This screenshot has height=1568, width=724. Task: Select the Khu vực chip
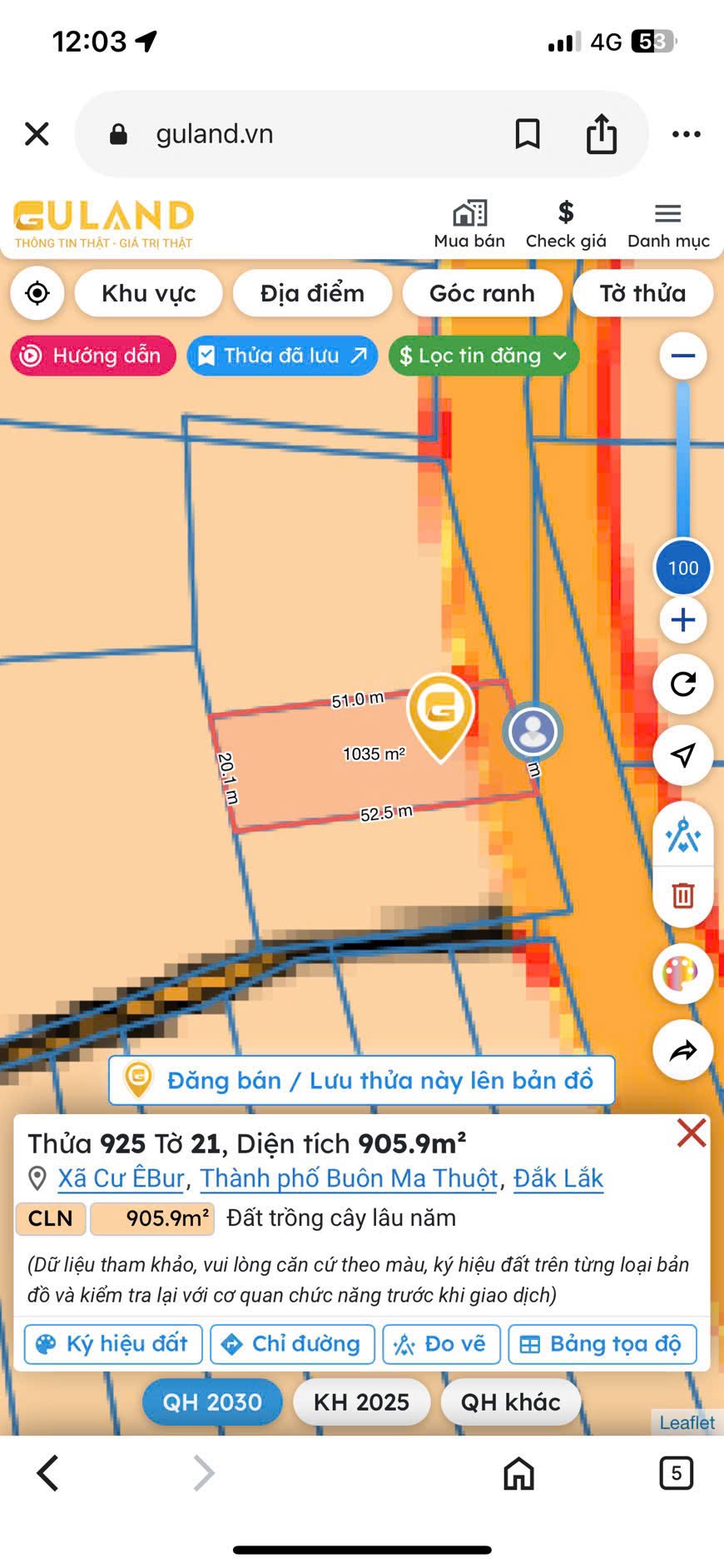(149, 293)
